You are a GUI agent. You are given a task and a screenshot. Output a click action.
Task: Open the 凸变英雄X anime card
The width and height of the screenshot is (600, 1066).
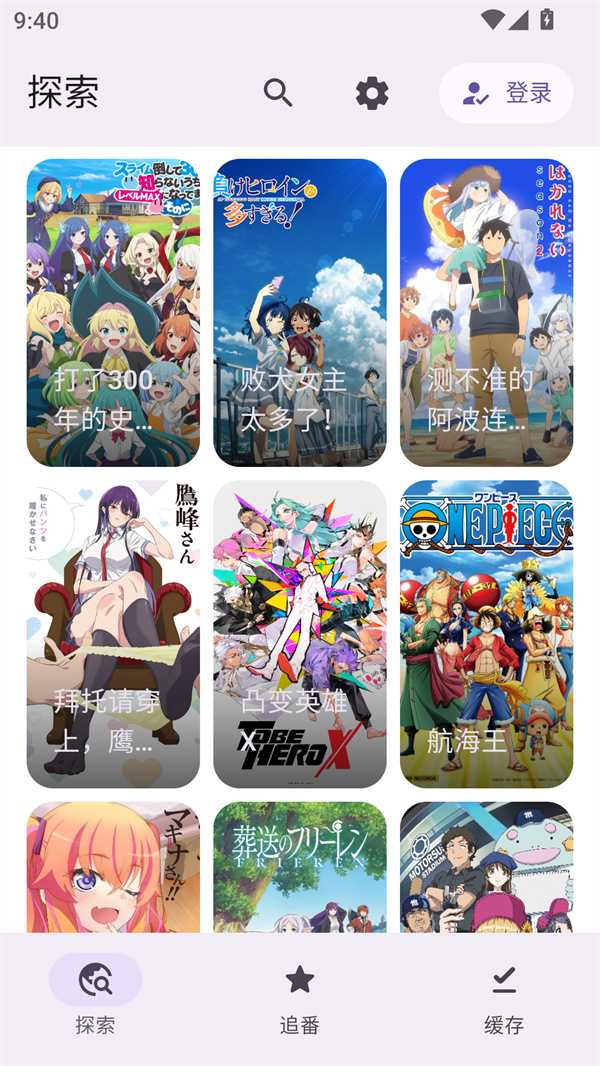[x=300, y=634]
